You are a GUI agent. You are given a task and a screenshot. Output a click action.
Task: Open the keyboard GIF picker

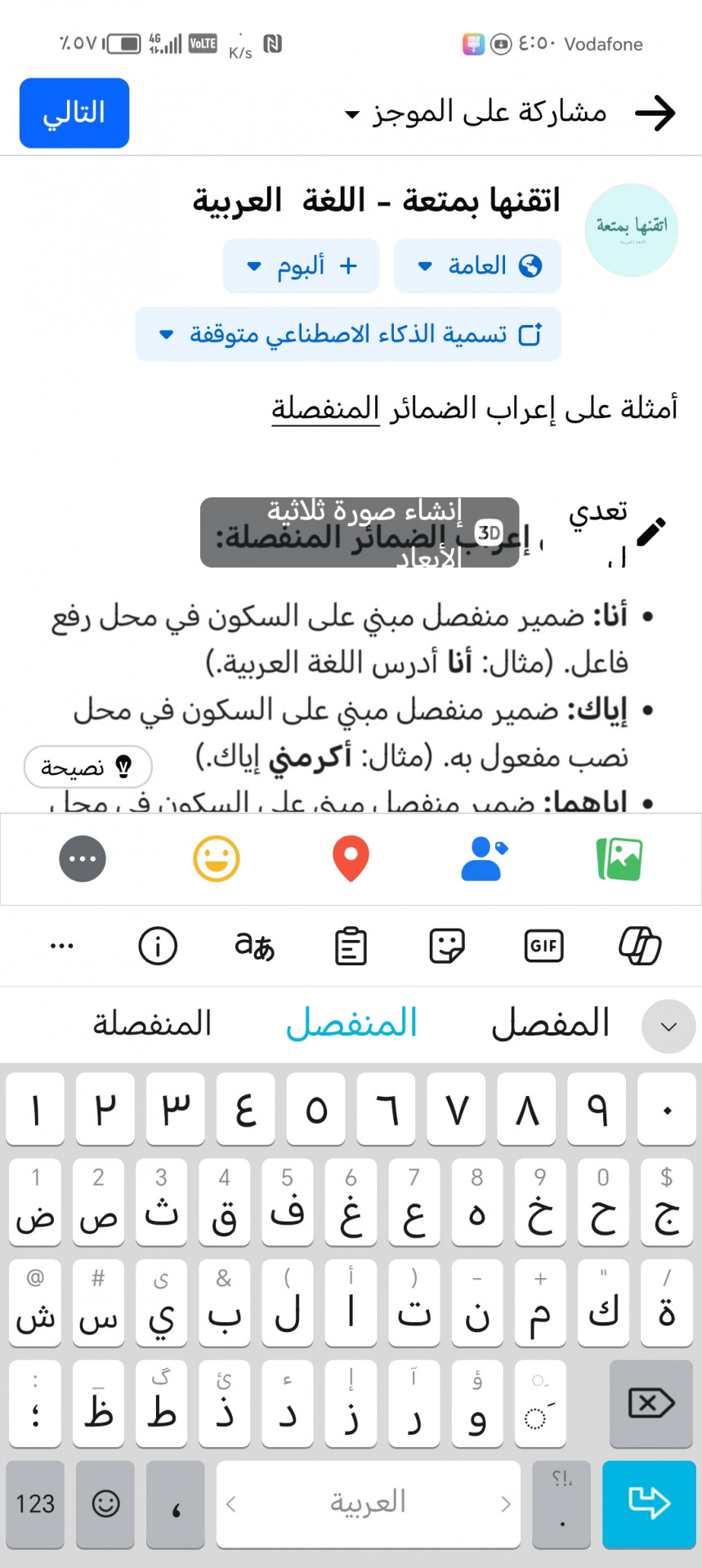click(543, 947)
